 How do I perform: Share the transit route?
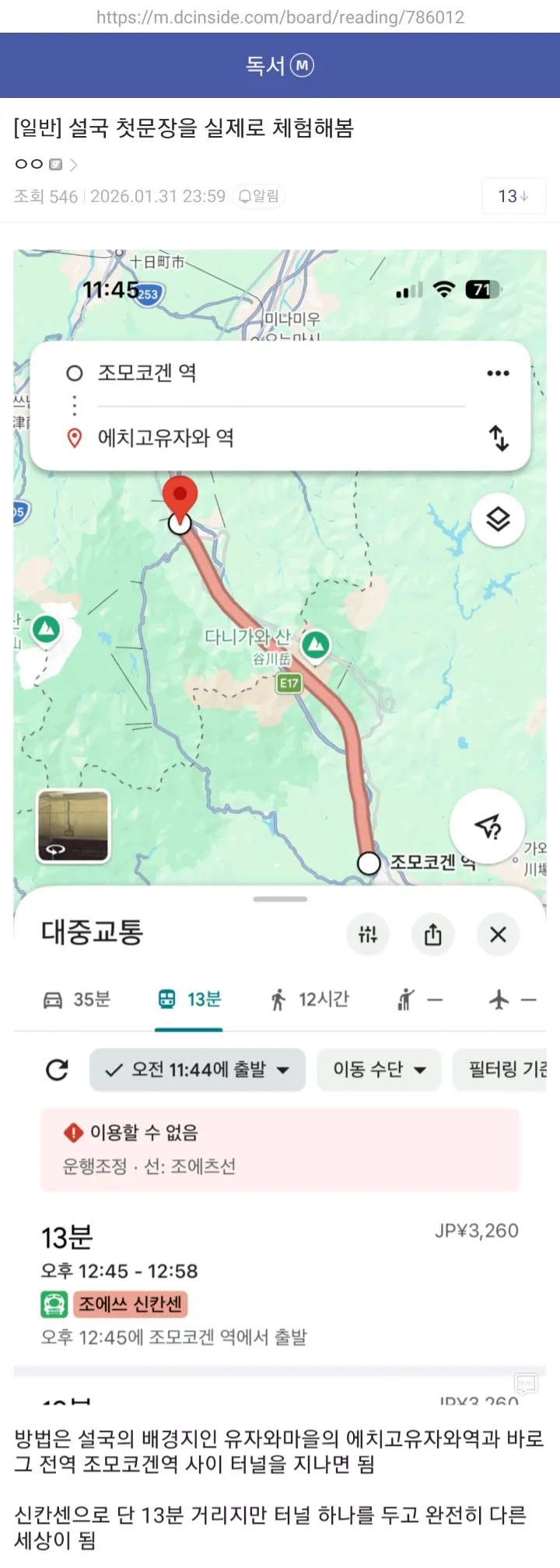click(433, 935)
